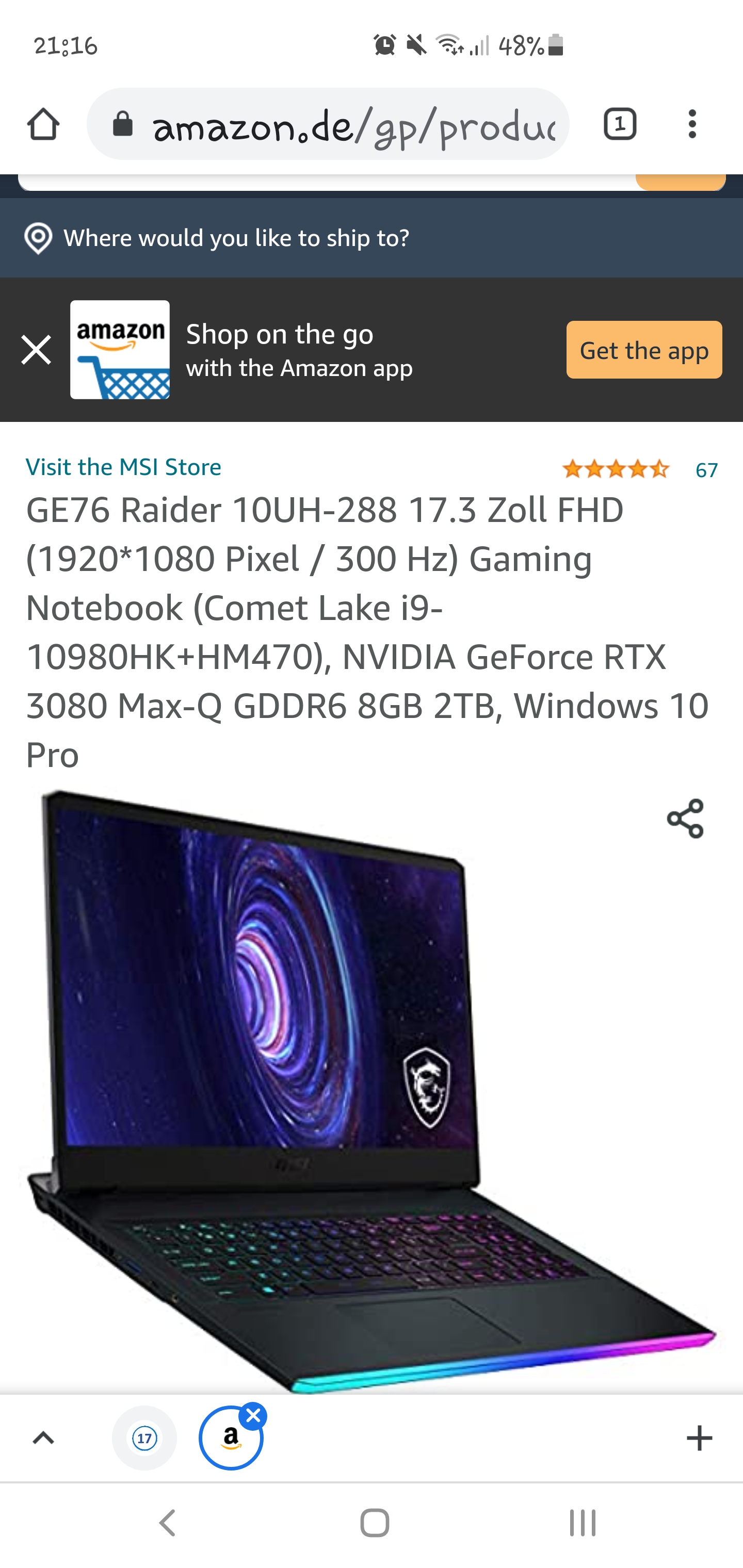
Task: Open the 67 customer ratings
Action: 705,470
